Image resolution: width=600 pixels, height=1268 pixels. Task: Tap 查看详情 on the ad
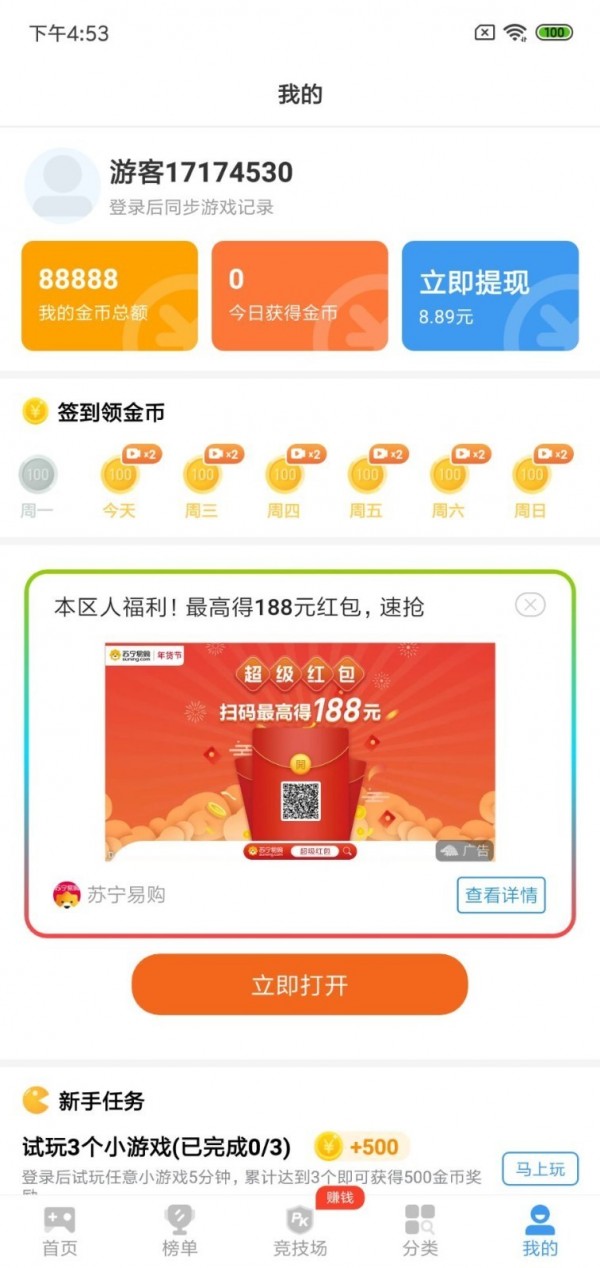(501, 895)
